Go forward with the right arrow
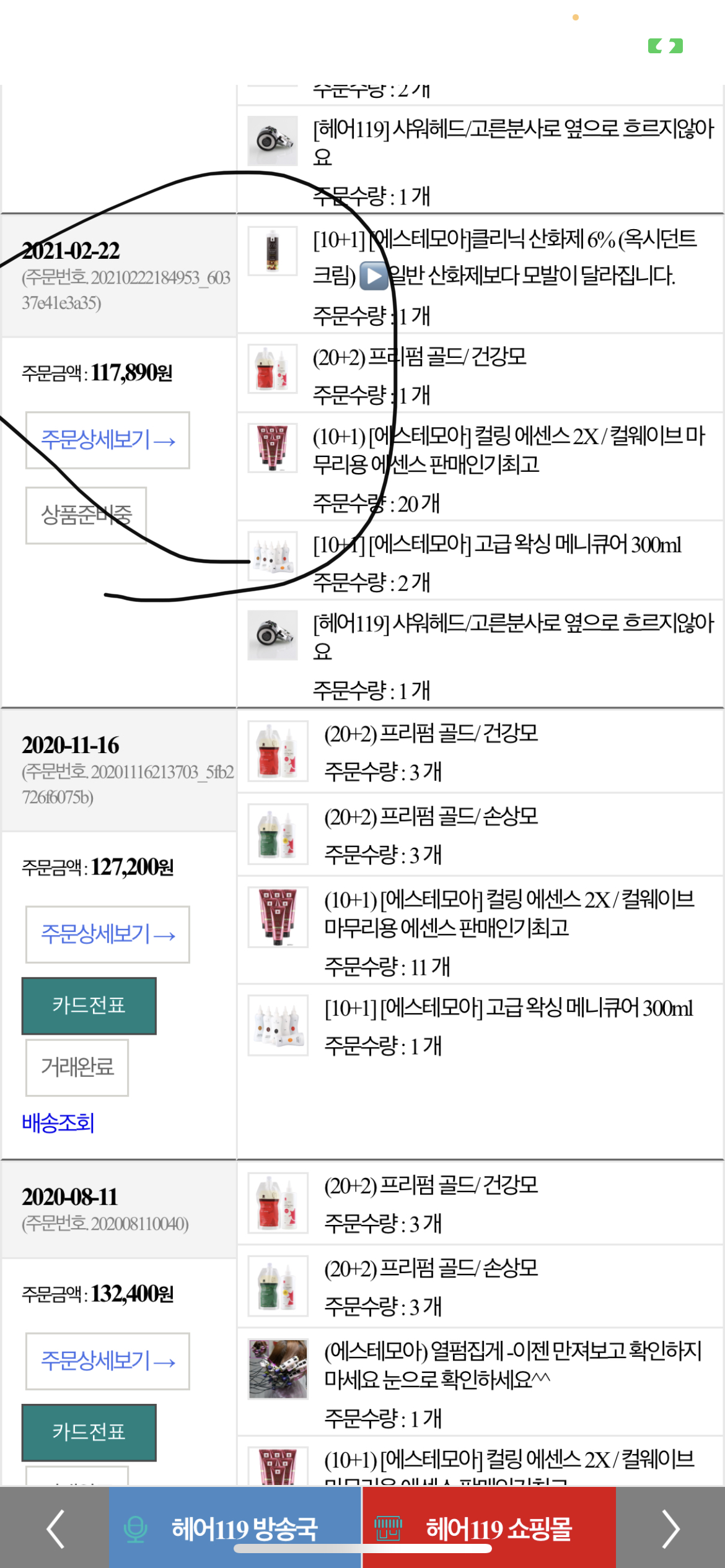This screenshot has width=725, height=1568. tap(670, 1528)
